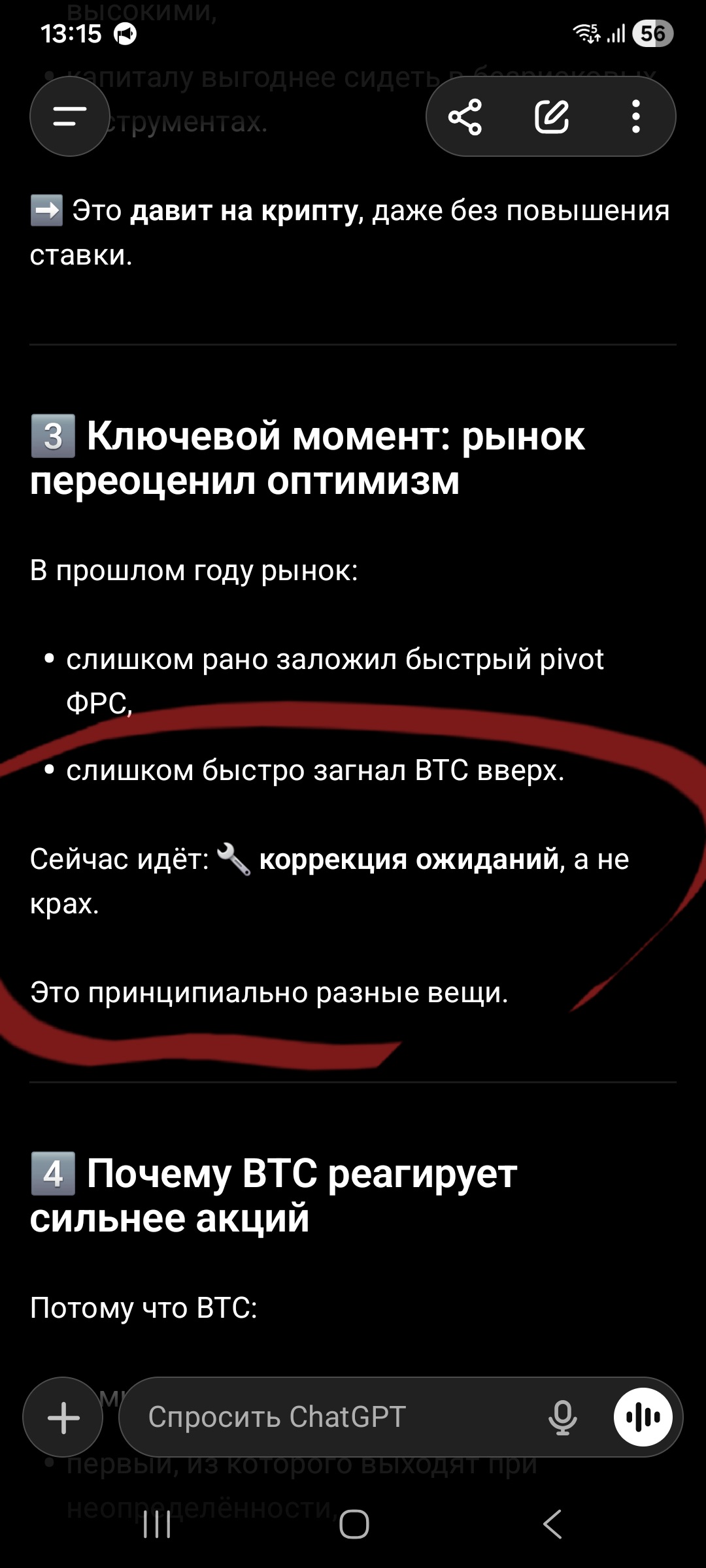Start a new chat with the compose icon

551,117
